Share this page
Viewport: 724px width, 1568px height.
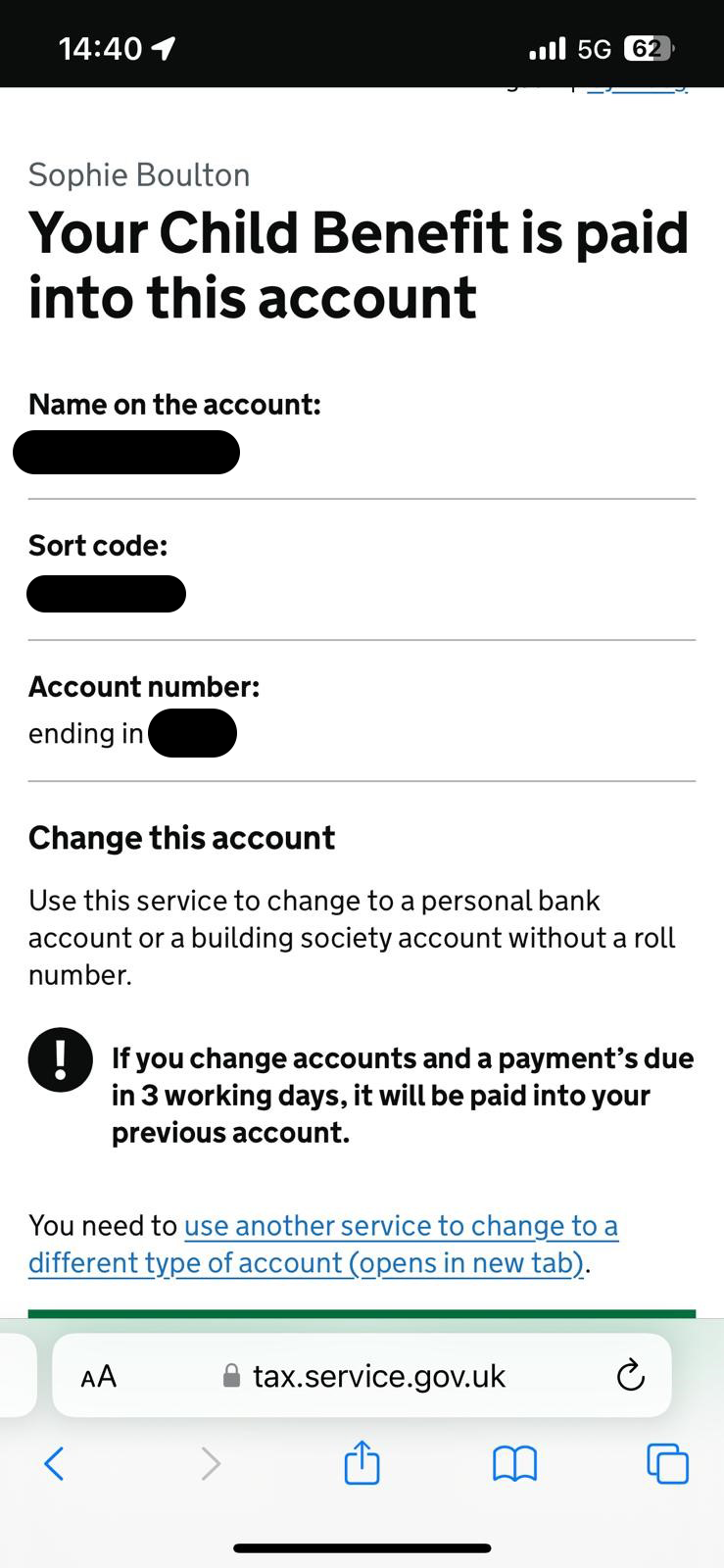362,1462
